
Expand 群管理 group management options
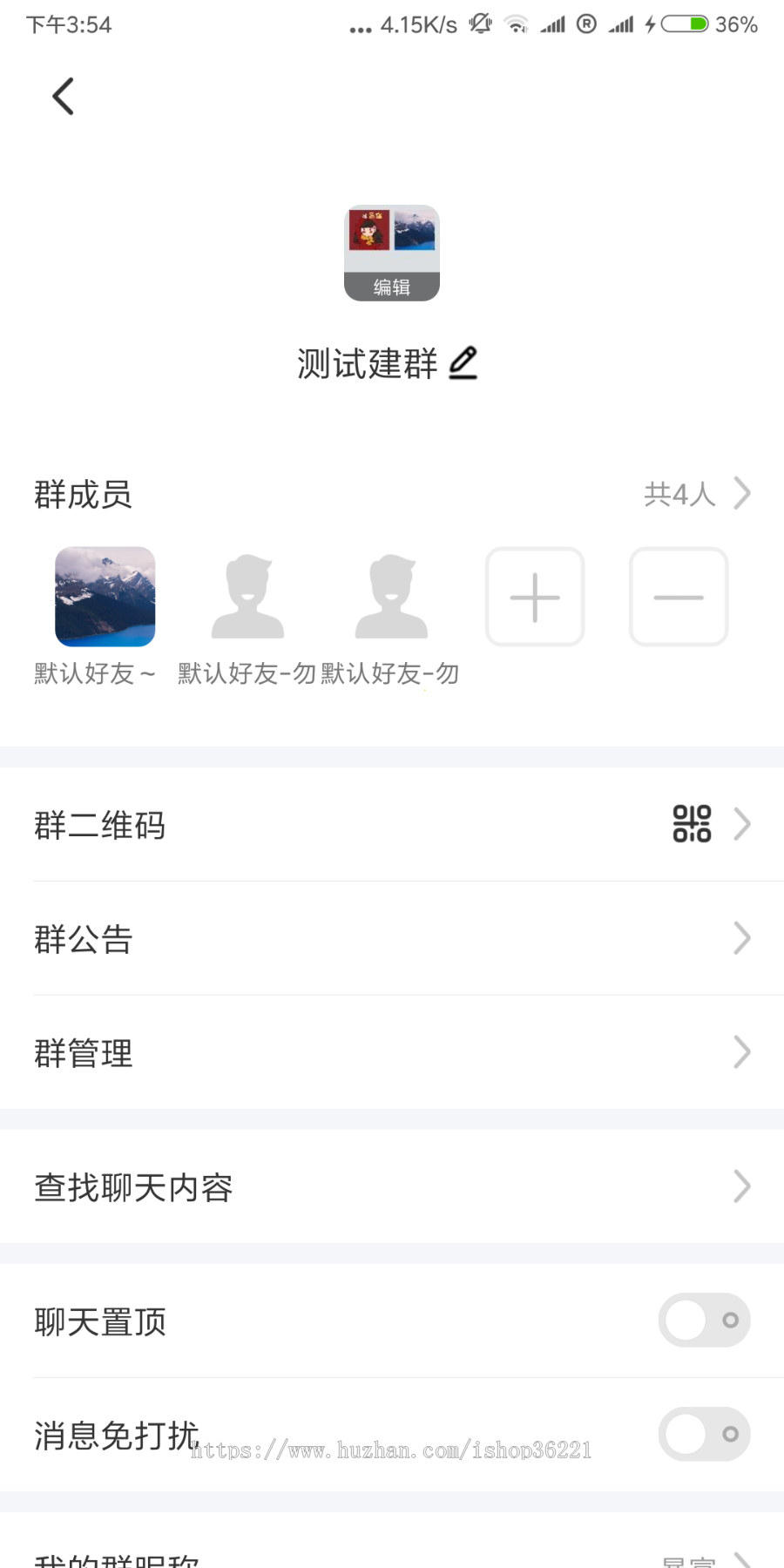pyautogui.click(x=742, y=1052)
